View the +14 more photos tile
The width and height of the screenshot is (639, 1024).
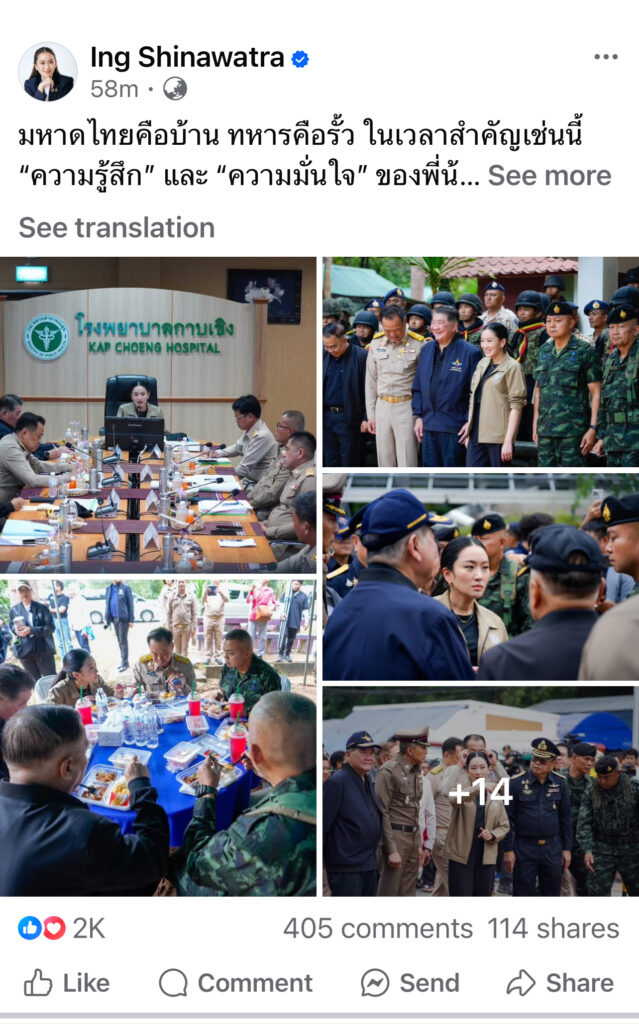480,791
